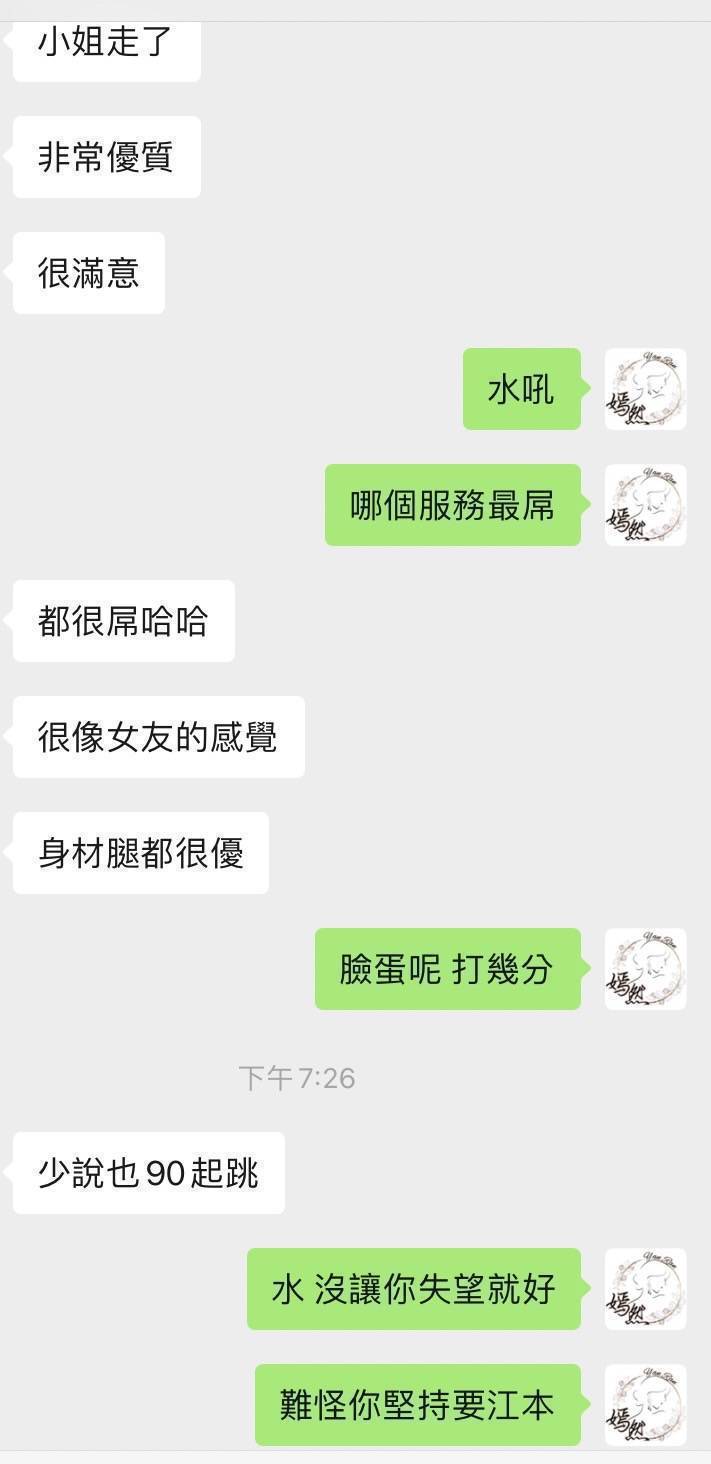
Task: View profile from avatar beside 臉蛋呢 打幾分
Action: [x=645, y=969]
